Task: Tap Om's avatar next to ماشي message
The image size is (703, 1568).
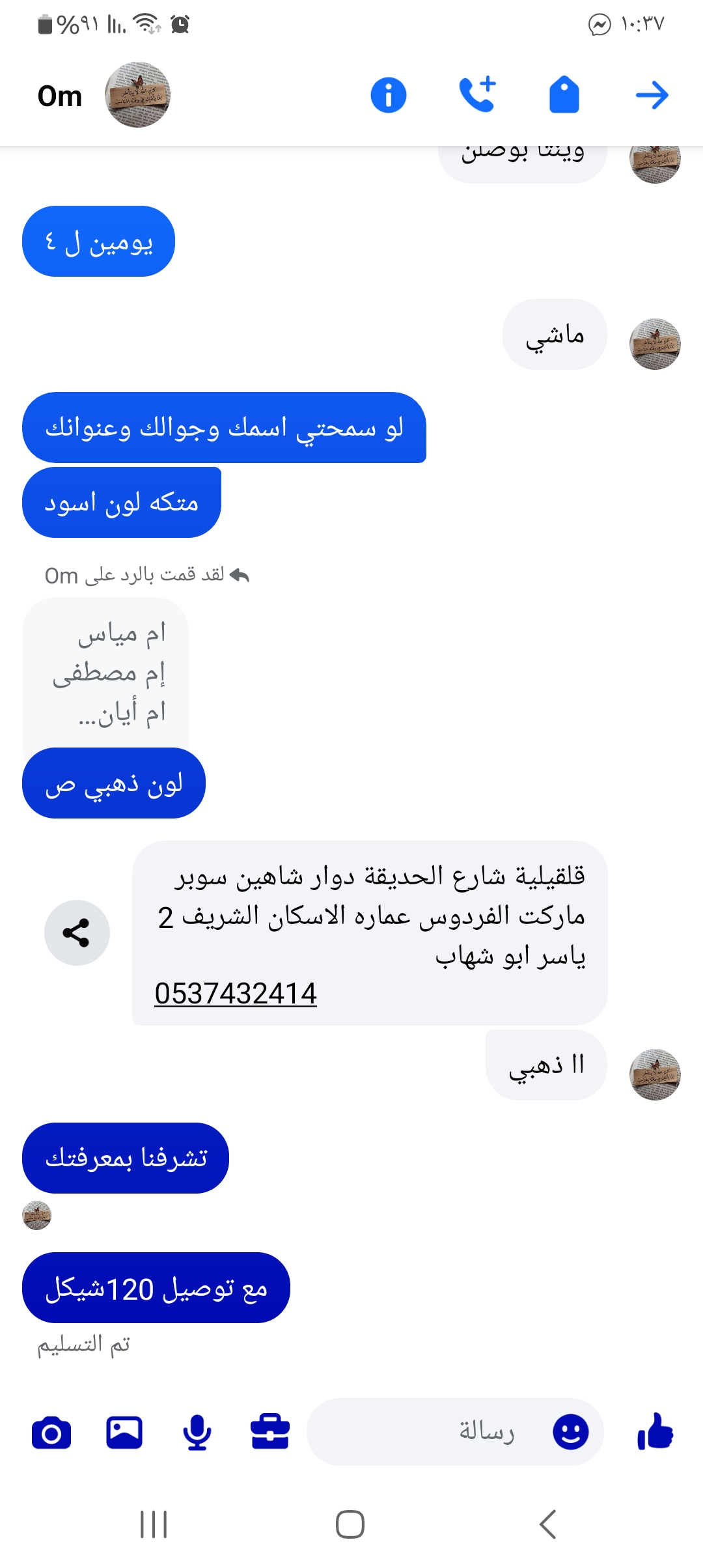Action: tap(655, 344)
